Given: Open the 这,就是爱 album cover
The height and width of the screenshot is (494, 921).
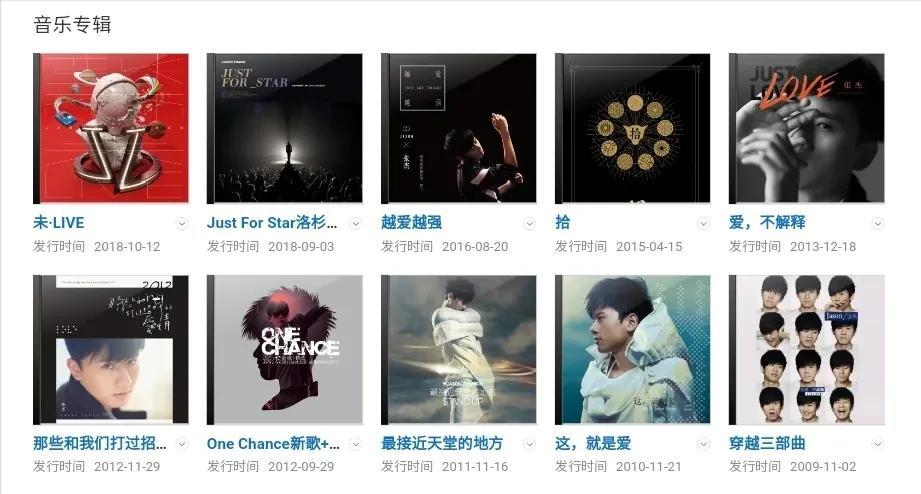Looking at the screenshot, I should [633, 350].
